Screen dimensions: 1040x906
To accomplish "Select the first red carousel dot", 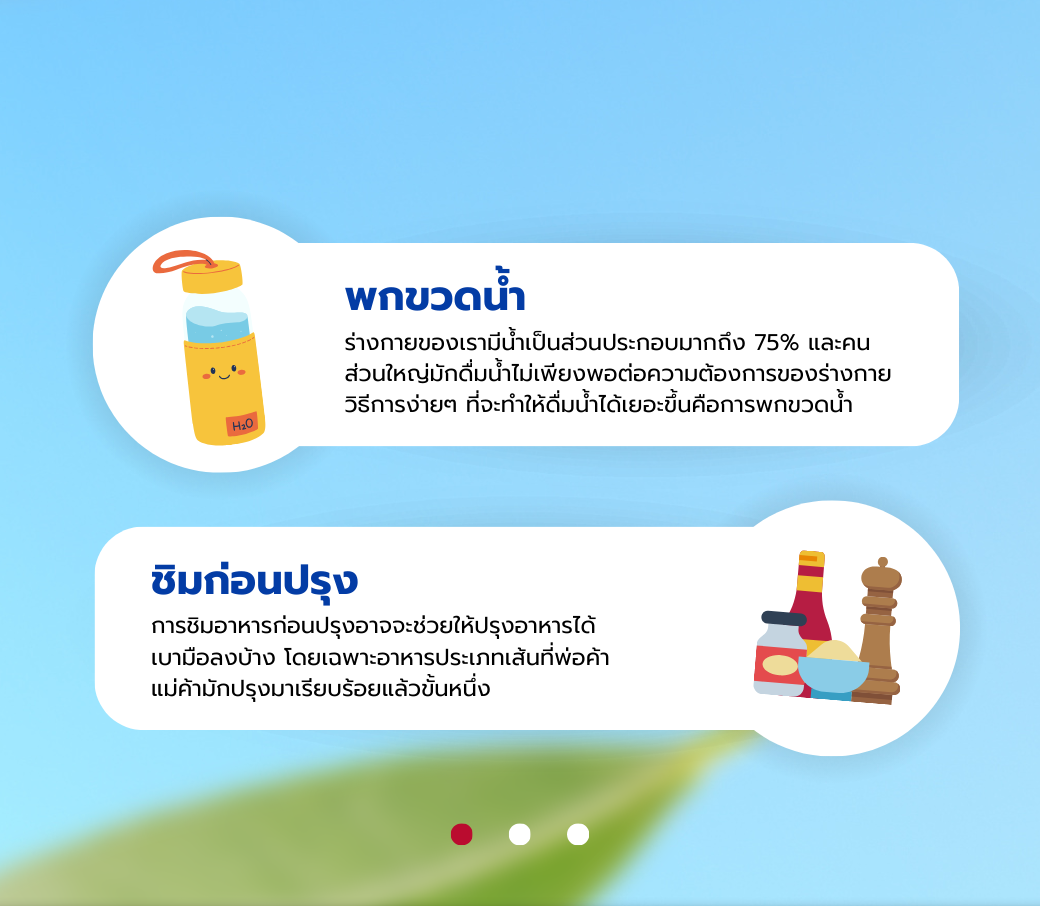I will (x=461, y=834).
